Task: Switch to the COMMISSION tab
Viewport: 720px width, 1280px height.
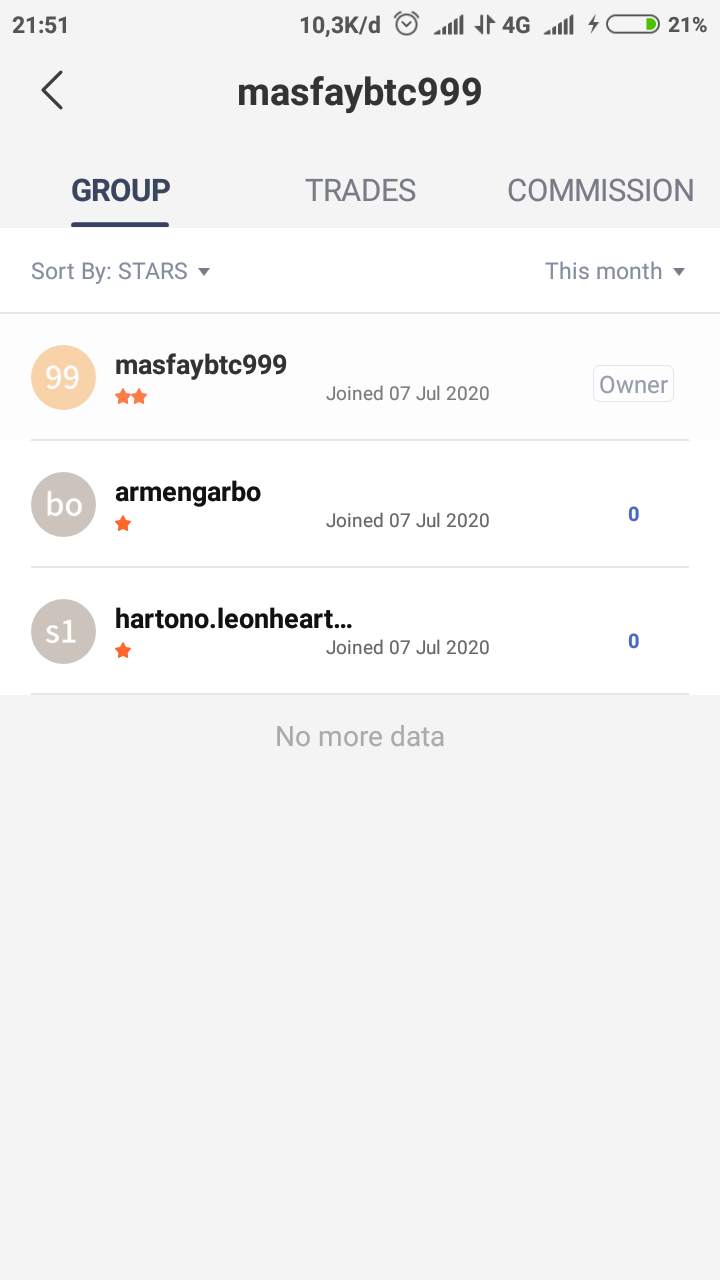Action: click(x=600, y=190)
